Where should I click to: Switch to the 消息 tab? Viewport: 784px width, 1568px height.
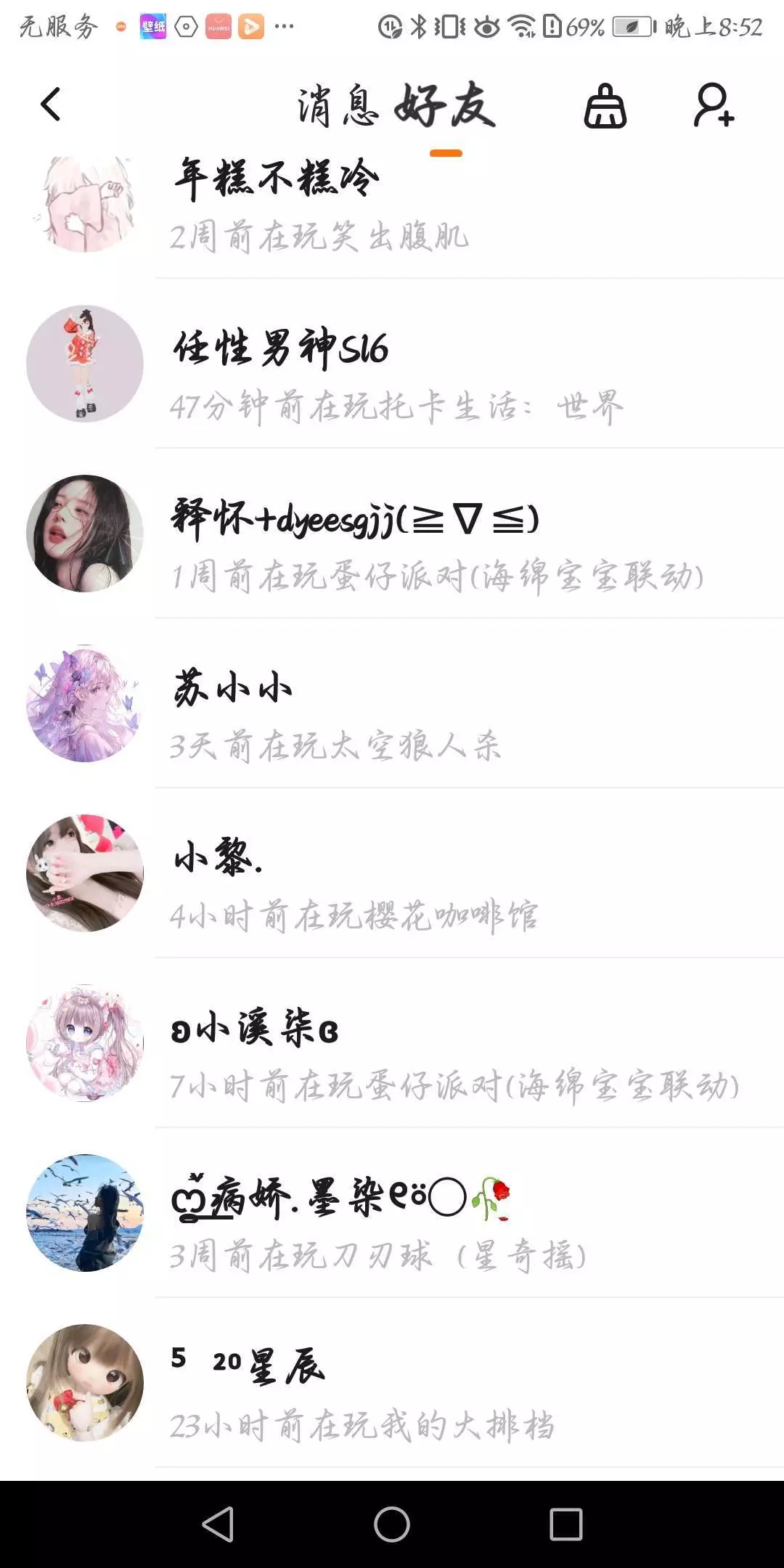pos(338,107)
